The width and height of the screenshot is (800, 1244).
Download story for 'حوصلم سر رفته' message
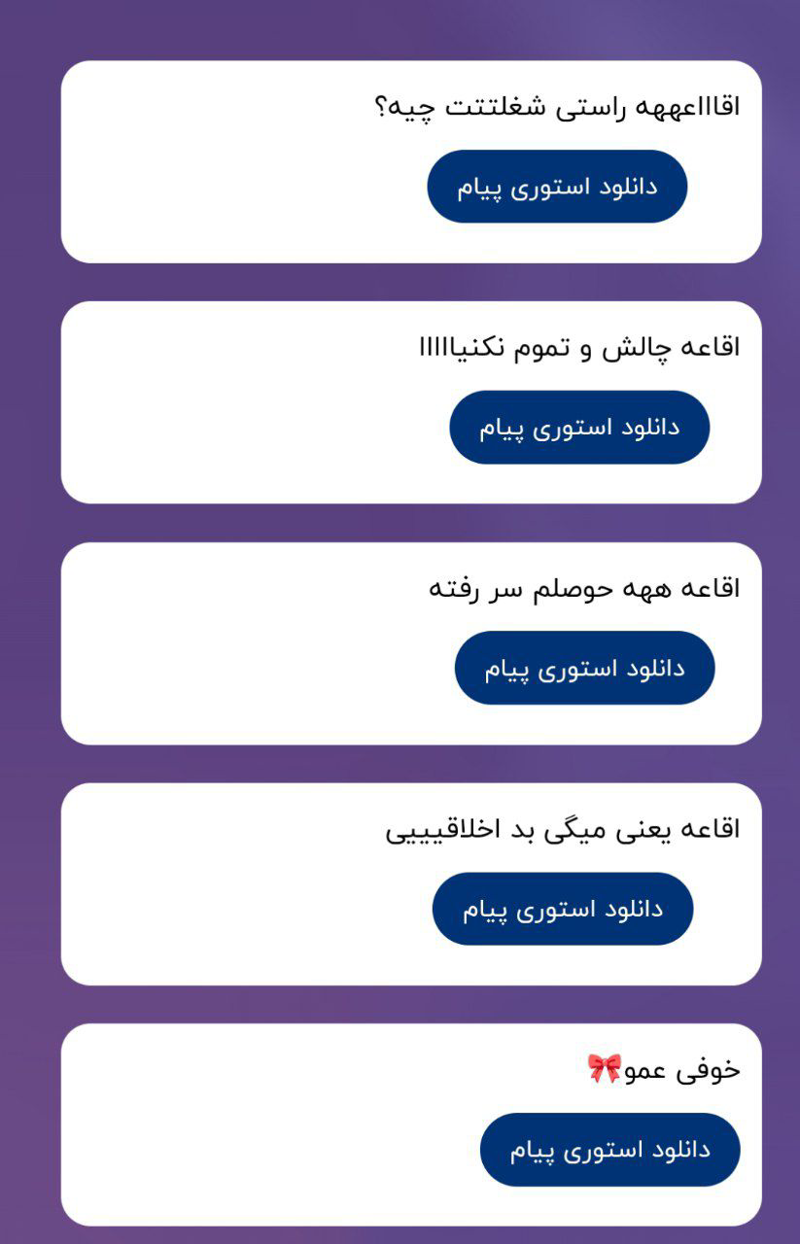(x=584, y=668)
